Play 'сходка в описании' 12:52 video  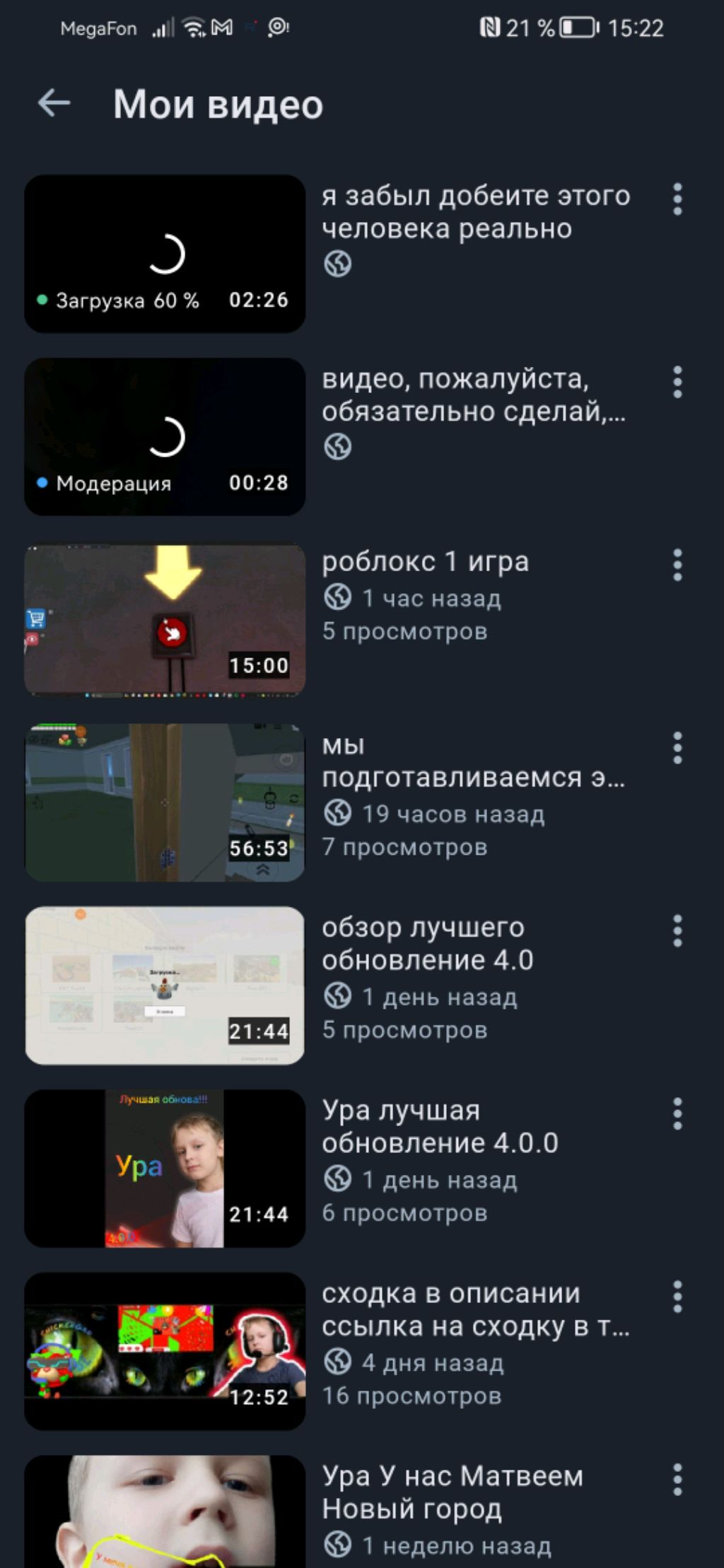coord(165,1351)
